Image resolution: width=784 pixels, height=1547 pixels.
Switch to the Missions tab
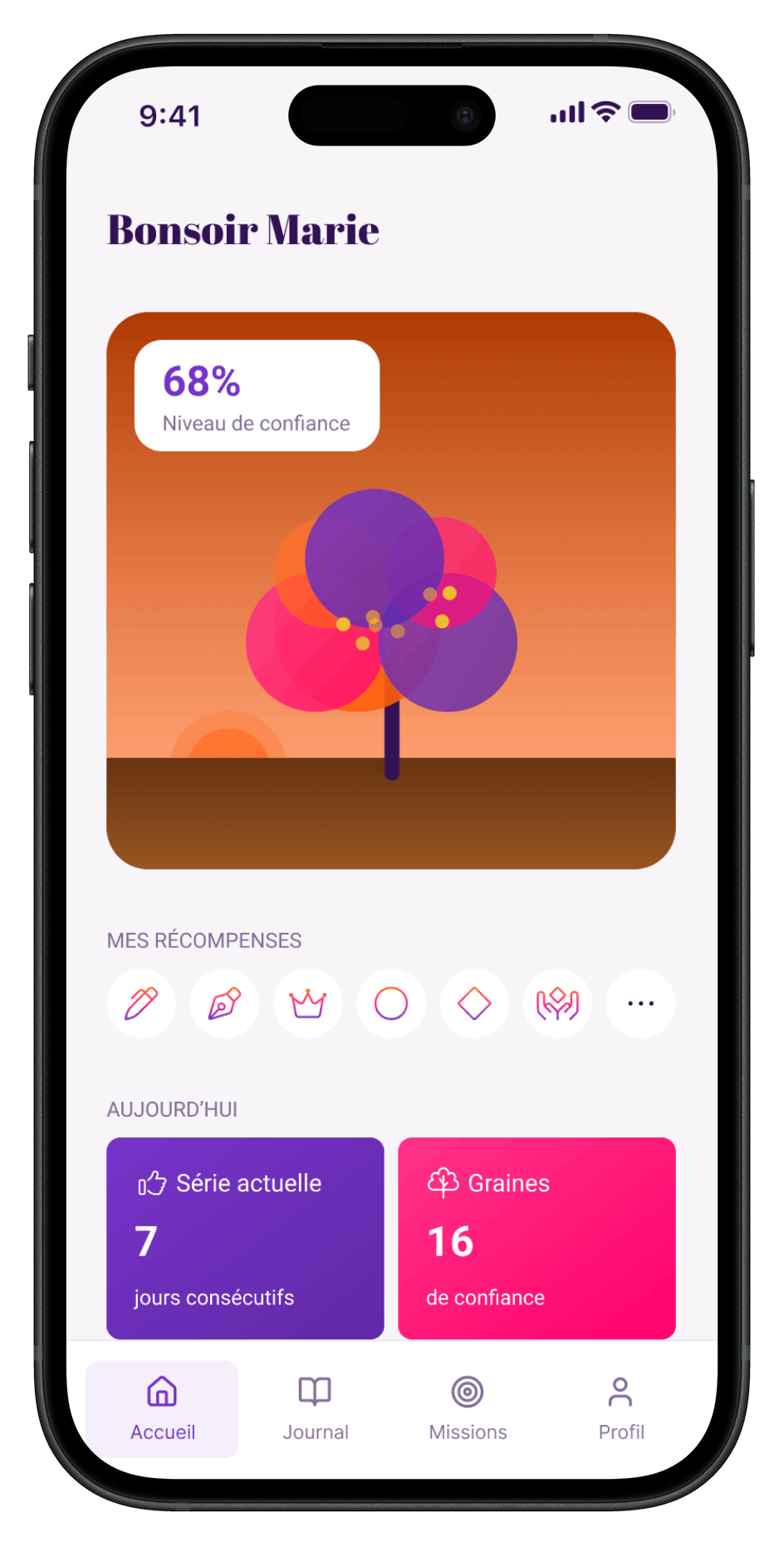[468, 1408]
